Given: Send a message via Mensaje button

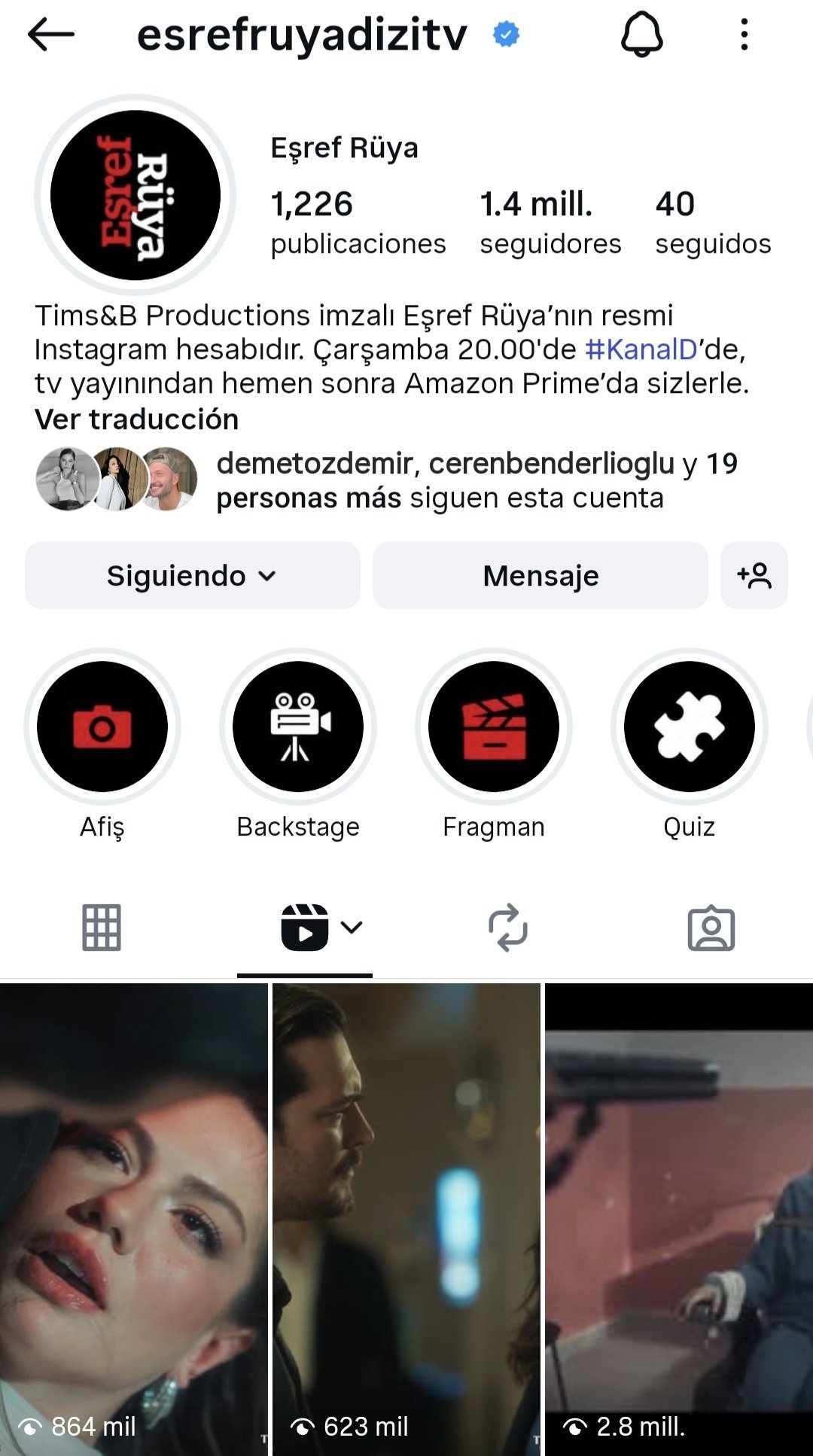Looking at the screenshot, I should click(x=540, y=576).
